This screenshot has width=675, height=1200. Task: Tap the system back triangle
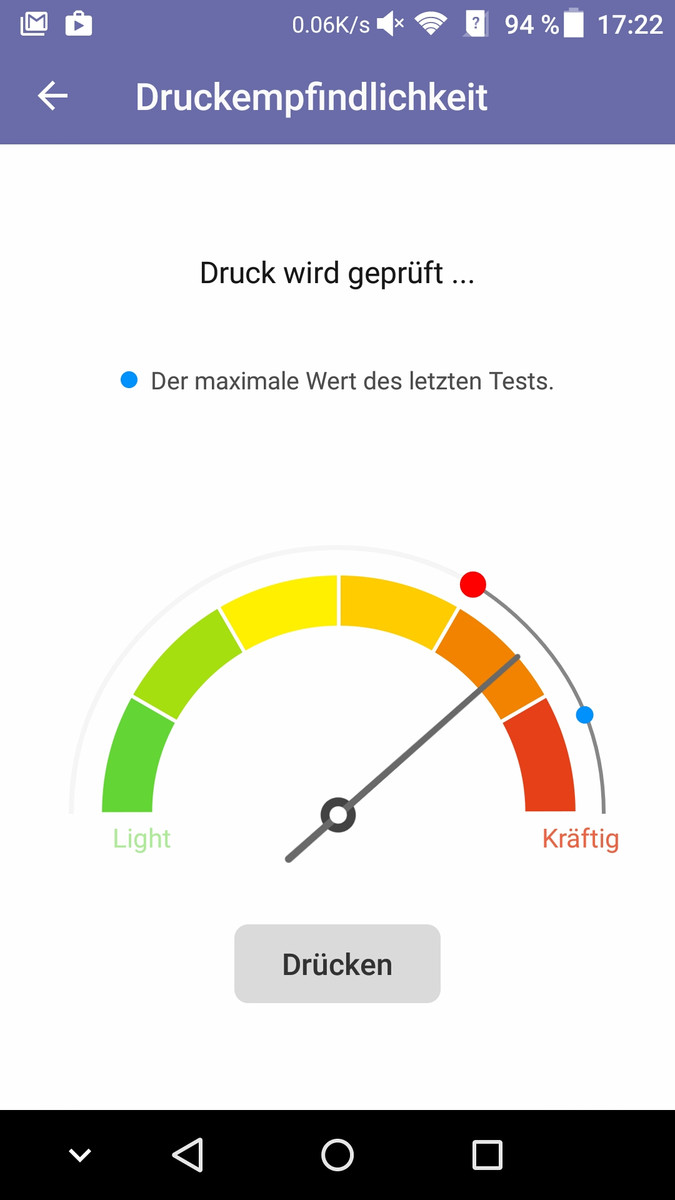point(188,1155)
